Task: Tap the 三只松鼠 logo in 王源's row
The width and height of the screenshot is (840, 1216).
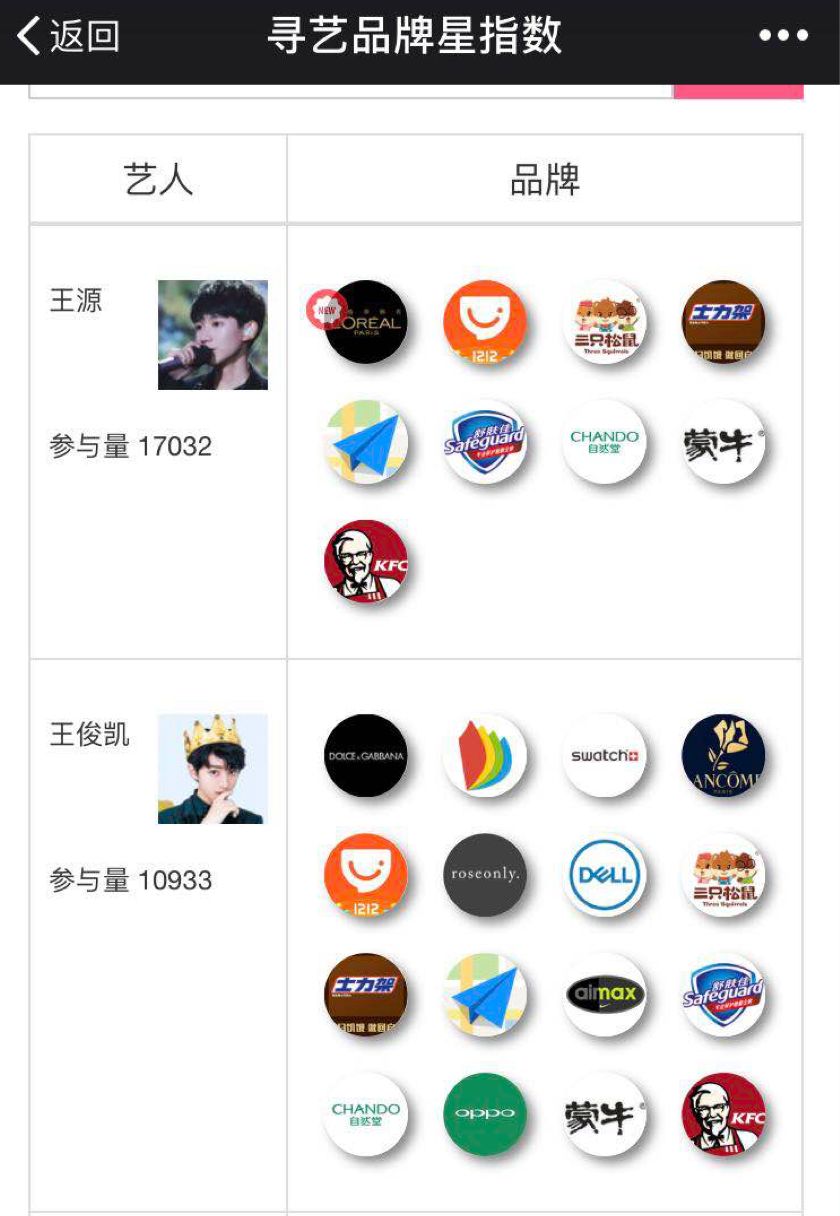Action: (604, 322)
